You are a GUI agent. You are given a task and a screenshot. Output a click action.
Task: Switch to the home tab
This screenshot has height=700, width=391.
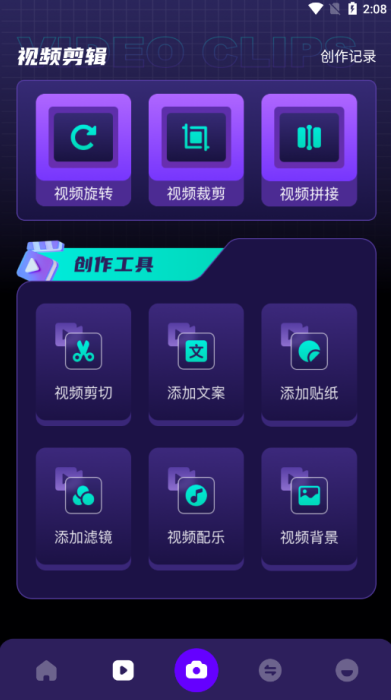pyautogui.click(x=46, y=670)
